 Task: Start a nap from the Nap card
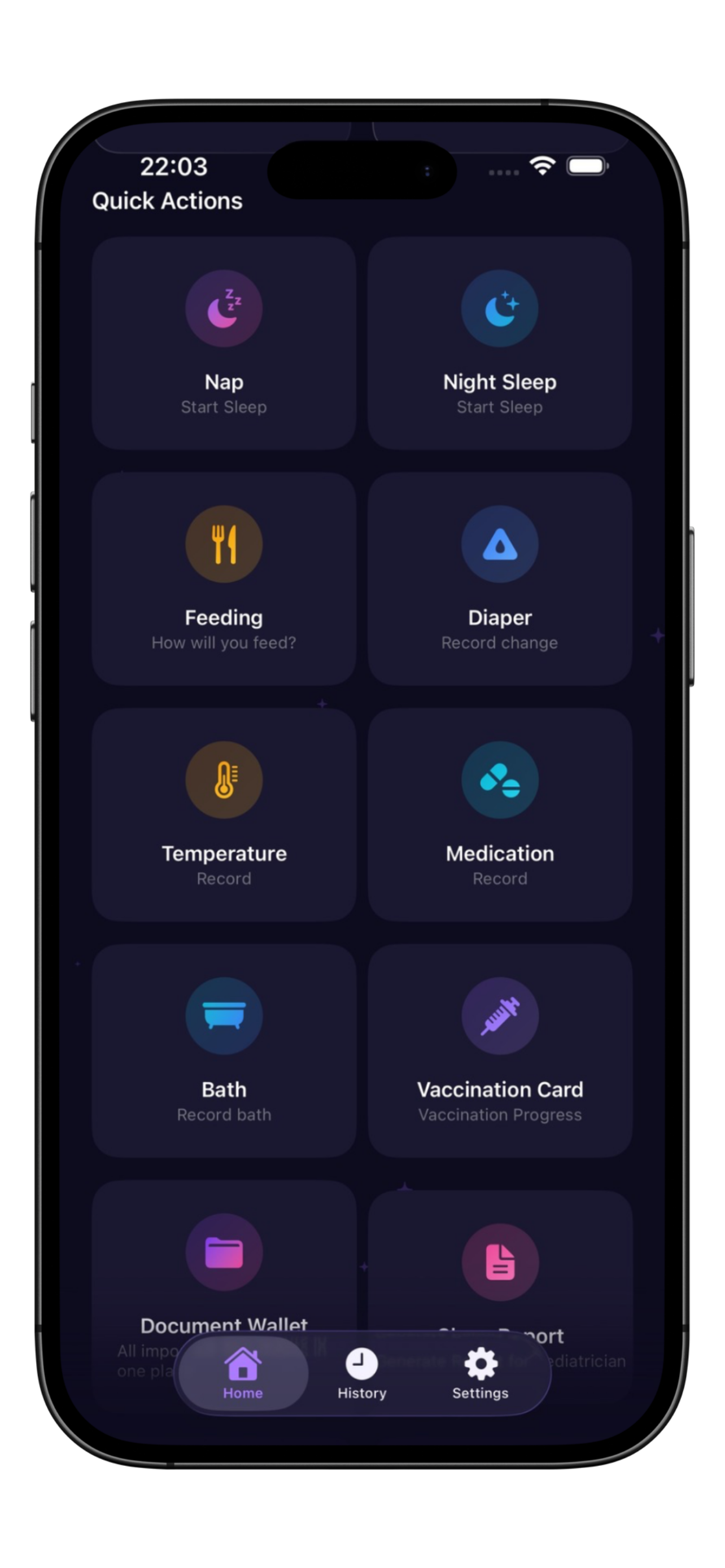click(x=224, y=343)
